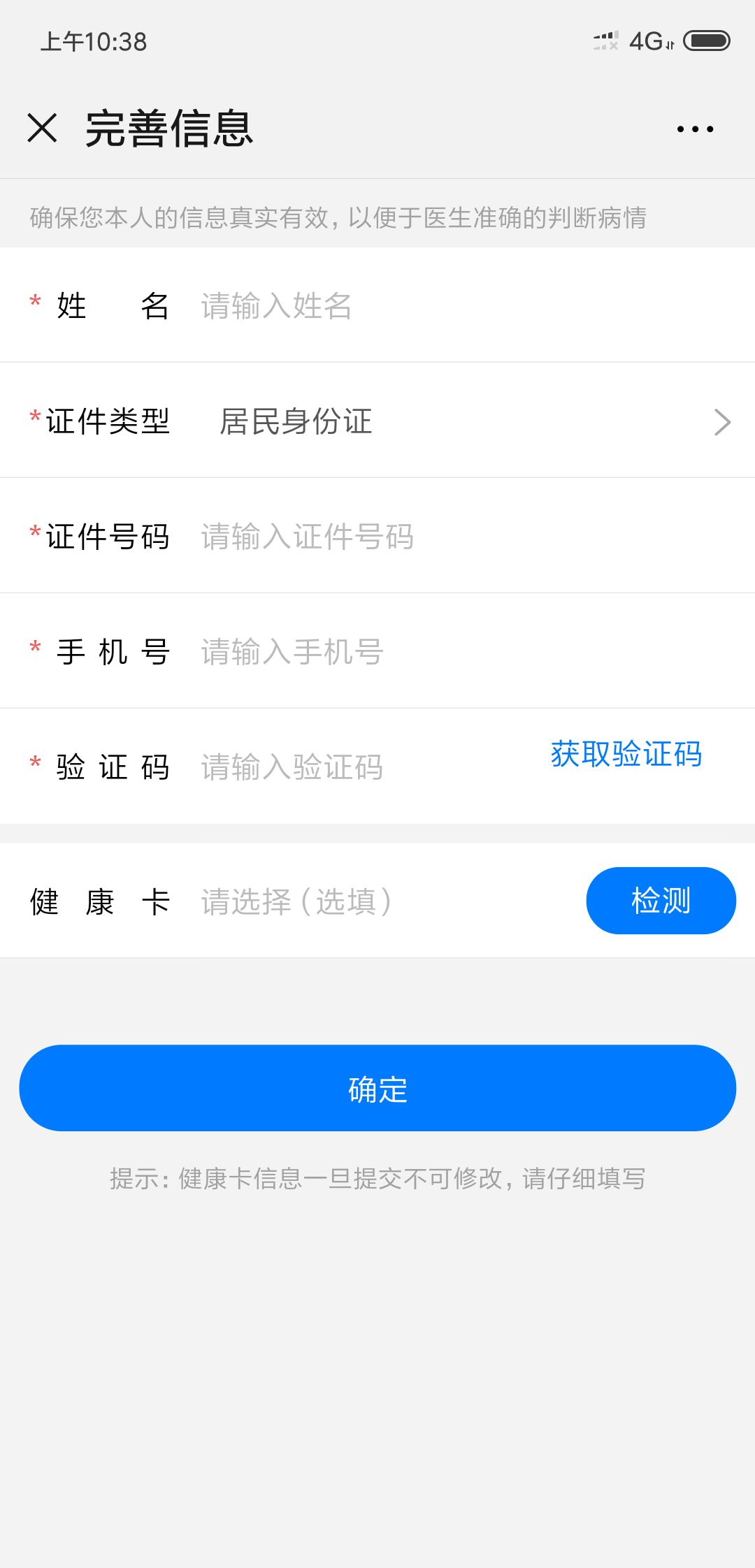755x1568 pixels.
Task: Open the three-dot overflow menu
Action: (695, 129)
